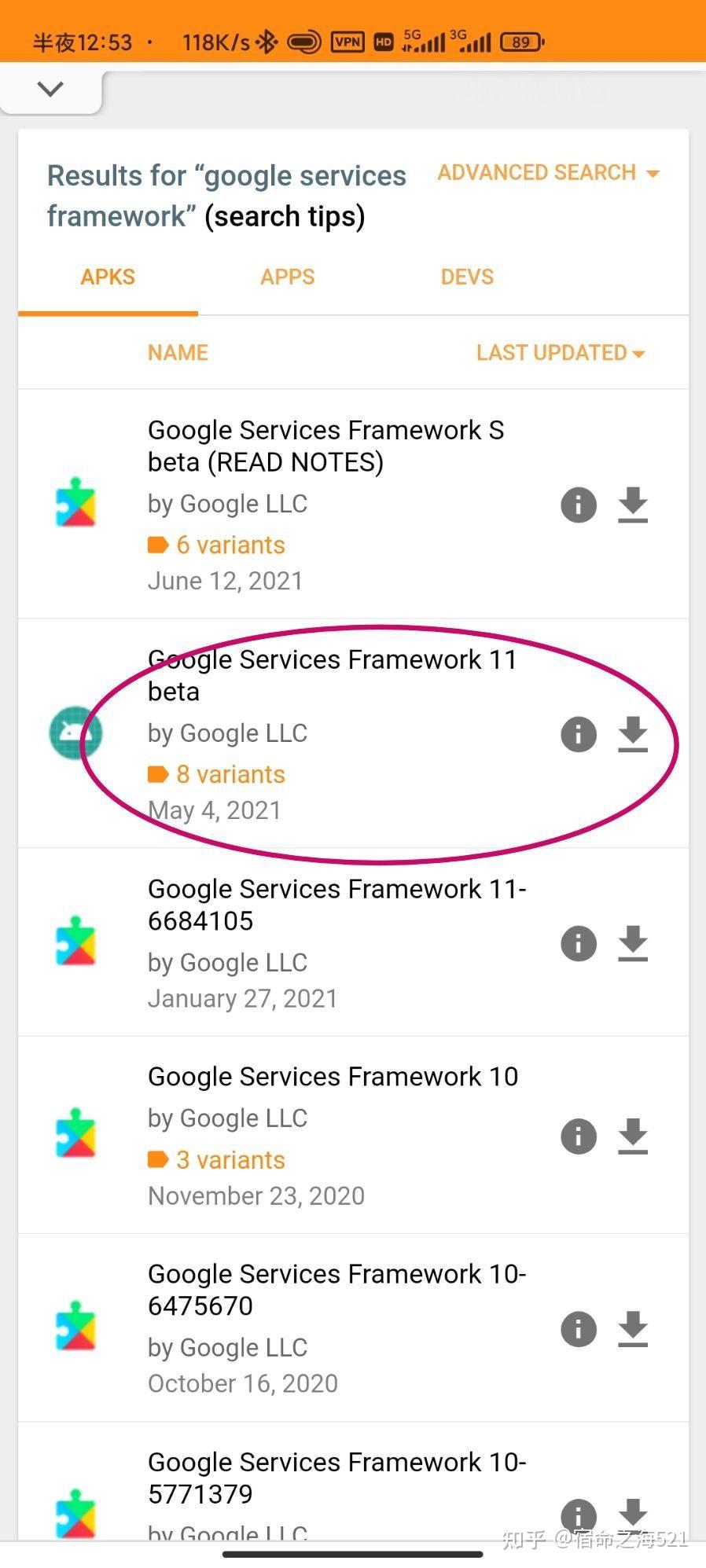Sort results by Last Updated
706x1568 pixels.
[x=560, y=353]
